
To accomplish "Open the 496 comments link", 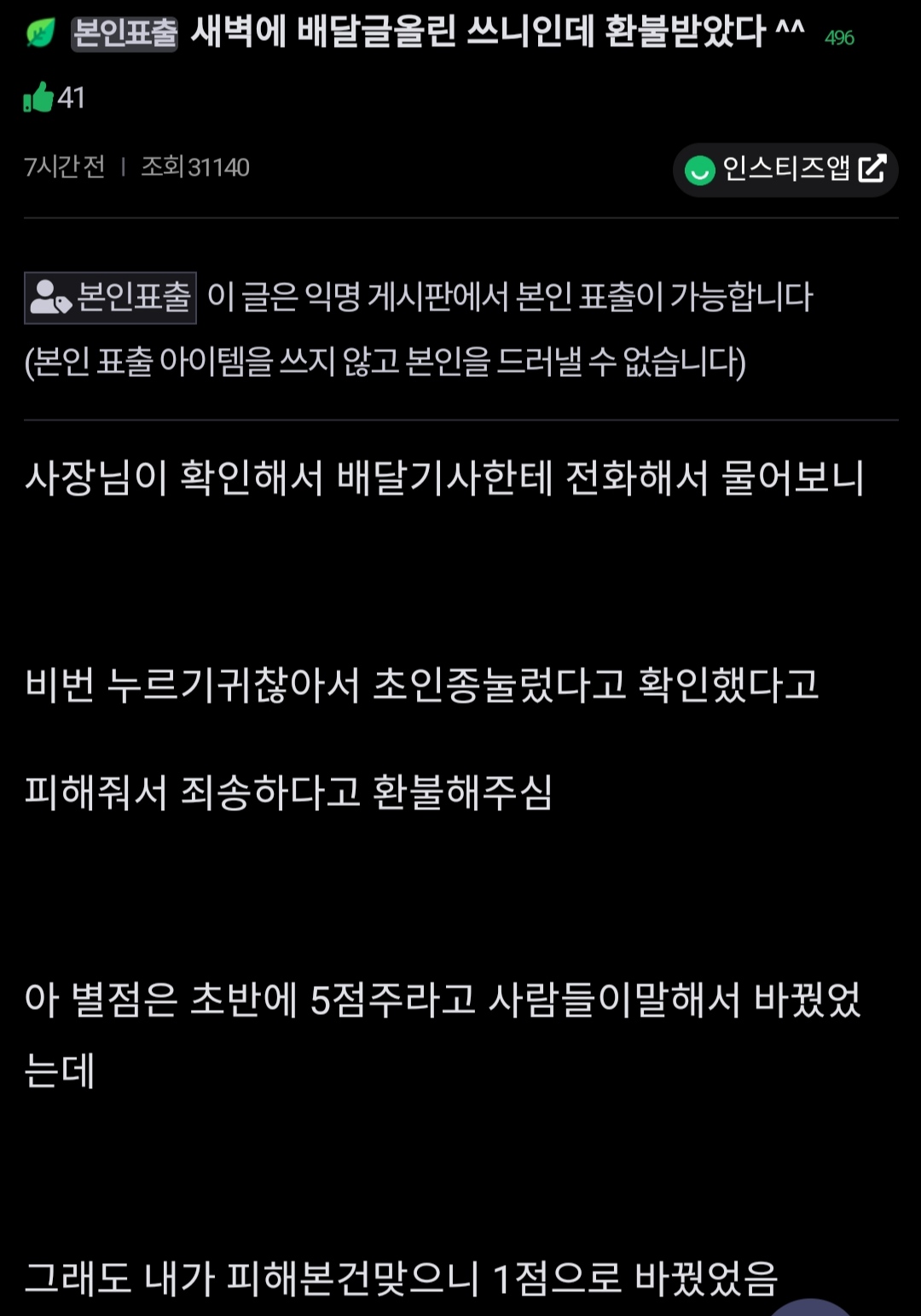I will tap(839, 38).
